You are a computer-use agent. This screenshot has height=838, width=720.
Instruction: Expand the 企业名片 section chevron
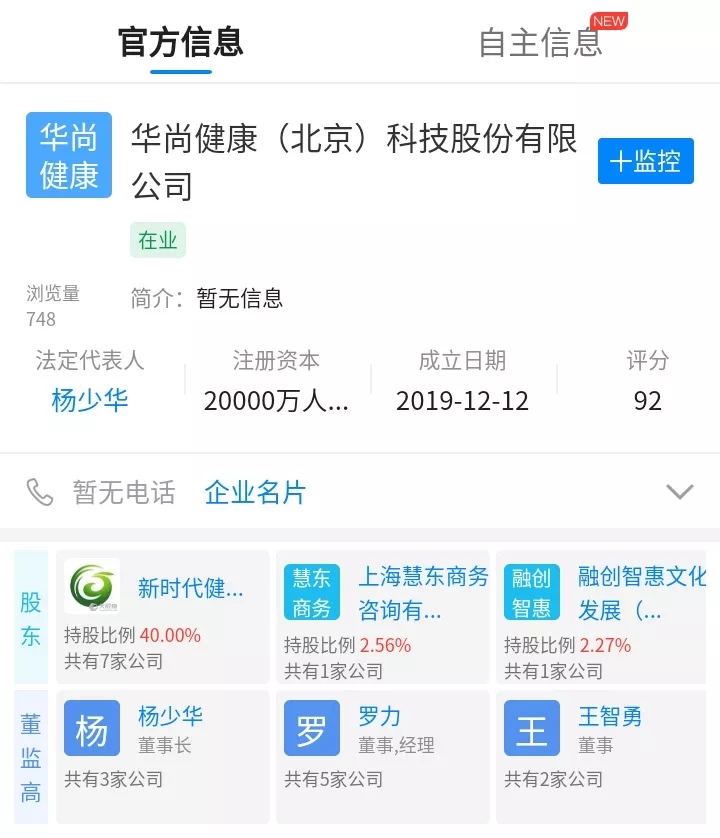[x=681, y=492]
